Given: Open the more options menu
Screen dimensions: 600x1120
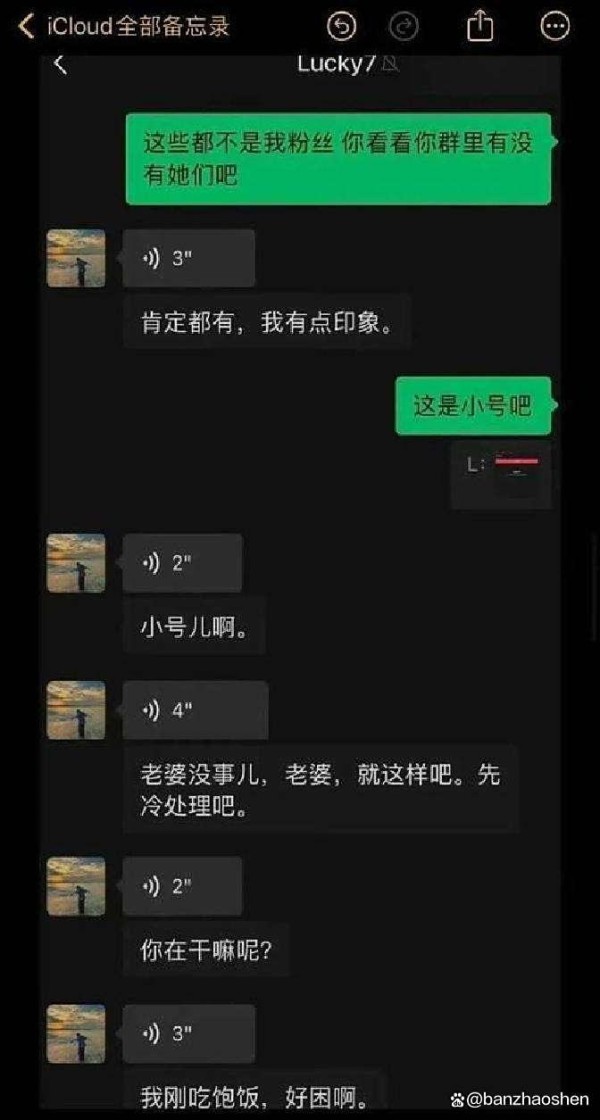Looking at the screenshot, I should point(555,27).
